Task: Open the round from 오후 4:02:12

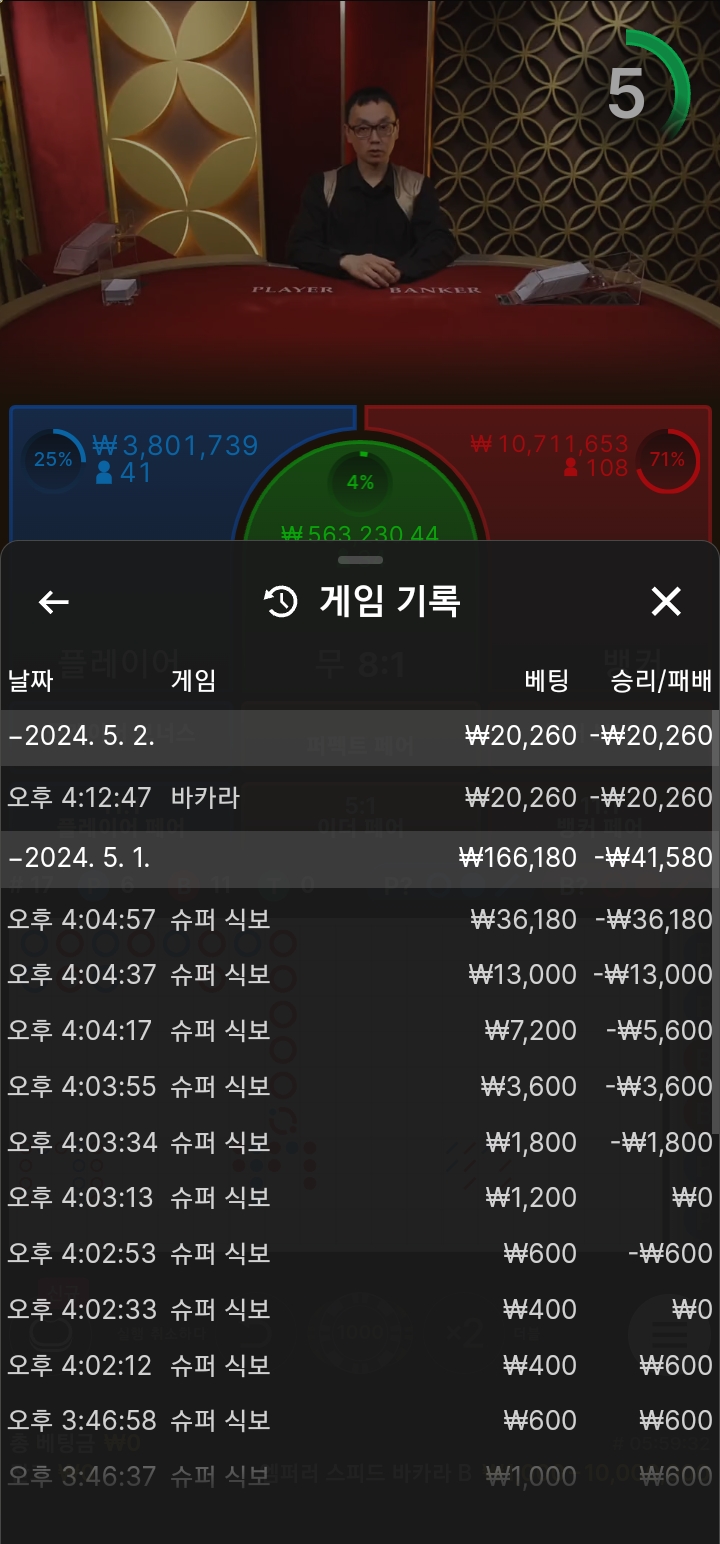Action: pyautogui.click(x=360, y=1365)
